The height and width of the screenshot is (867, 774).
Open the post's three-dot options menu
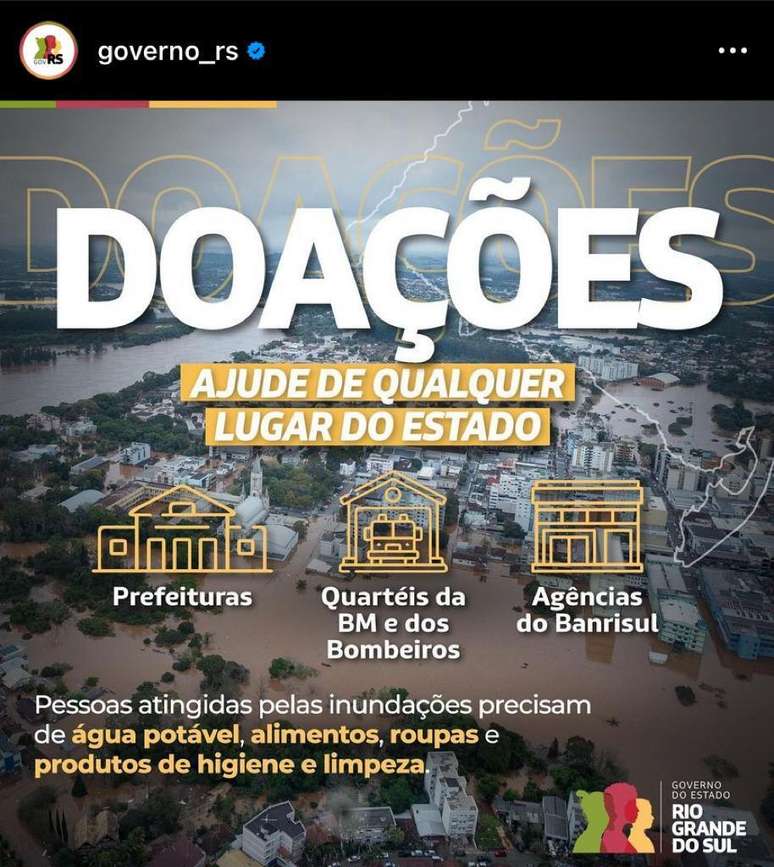[732, 51]
